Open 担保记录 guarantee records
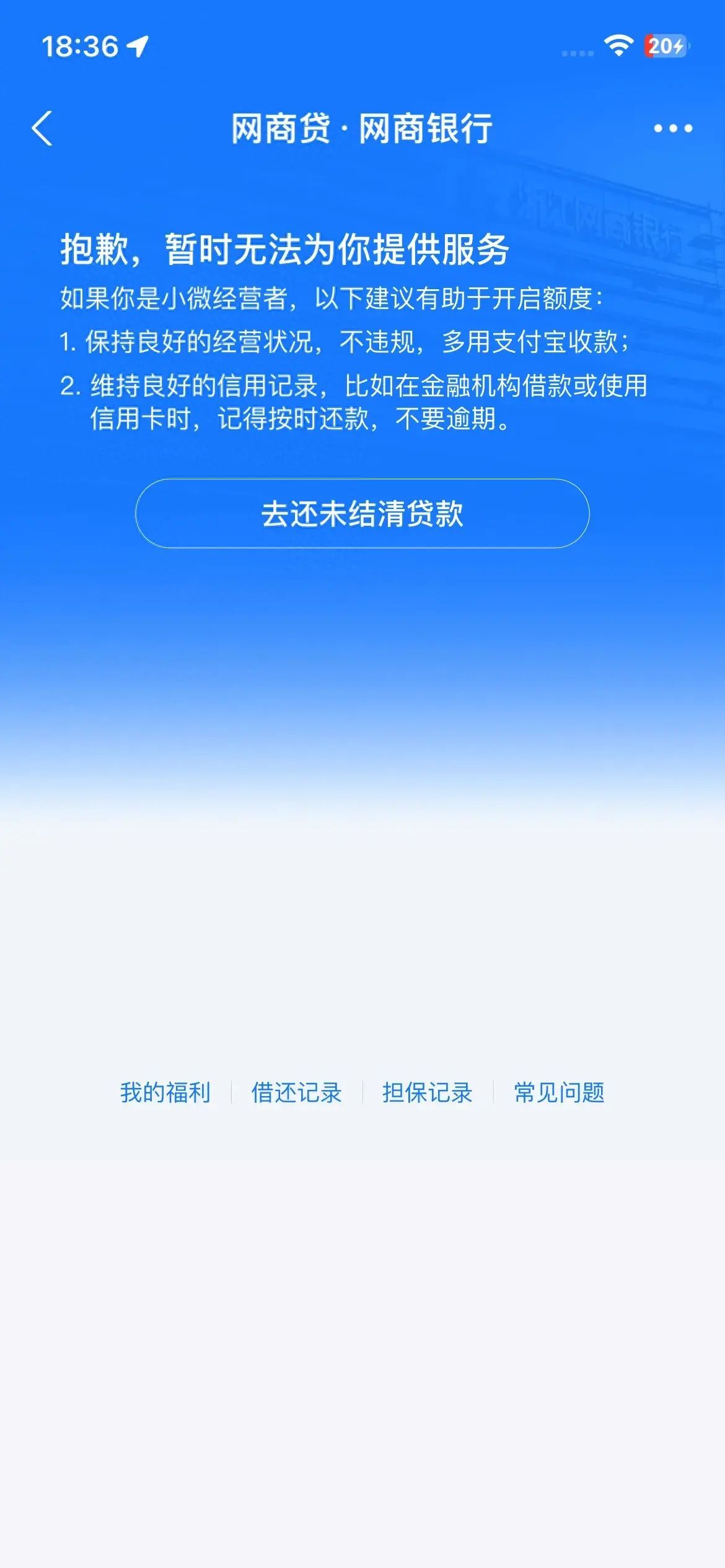The image size is (725, 1568). (428, 1092)
